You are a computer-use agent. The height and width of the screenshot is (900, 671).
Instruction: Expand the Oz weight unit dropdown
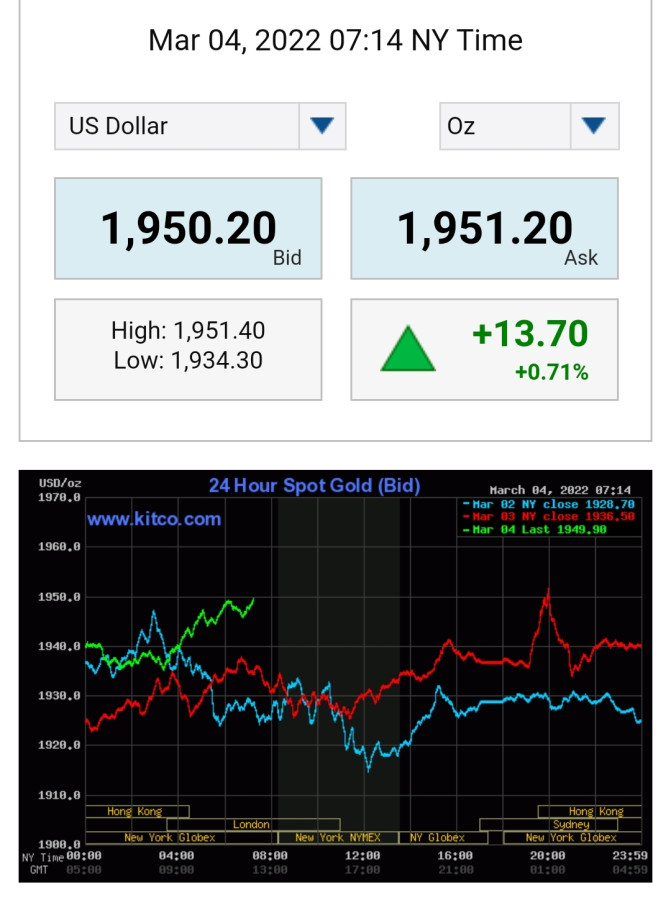pyautogui.click(x=529, y=126)
